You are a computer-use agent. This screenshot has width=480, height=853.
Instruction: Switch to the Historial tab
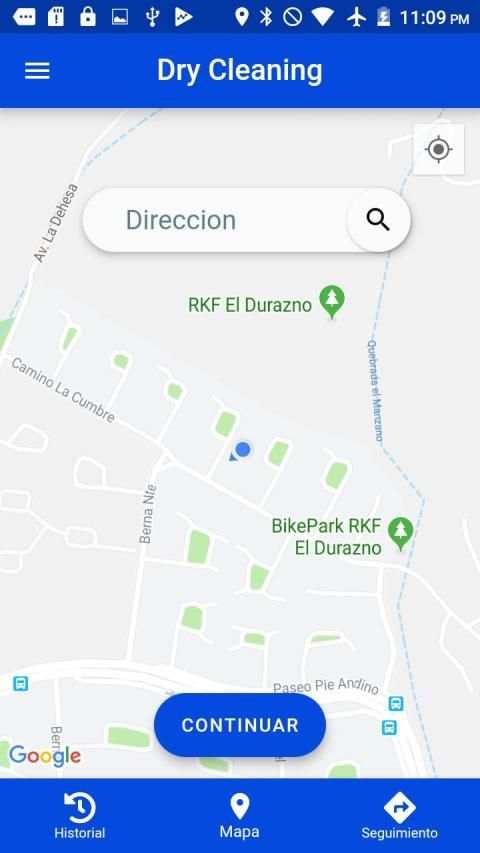80,816
